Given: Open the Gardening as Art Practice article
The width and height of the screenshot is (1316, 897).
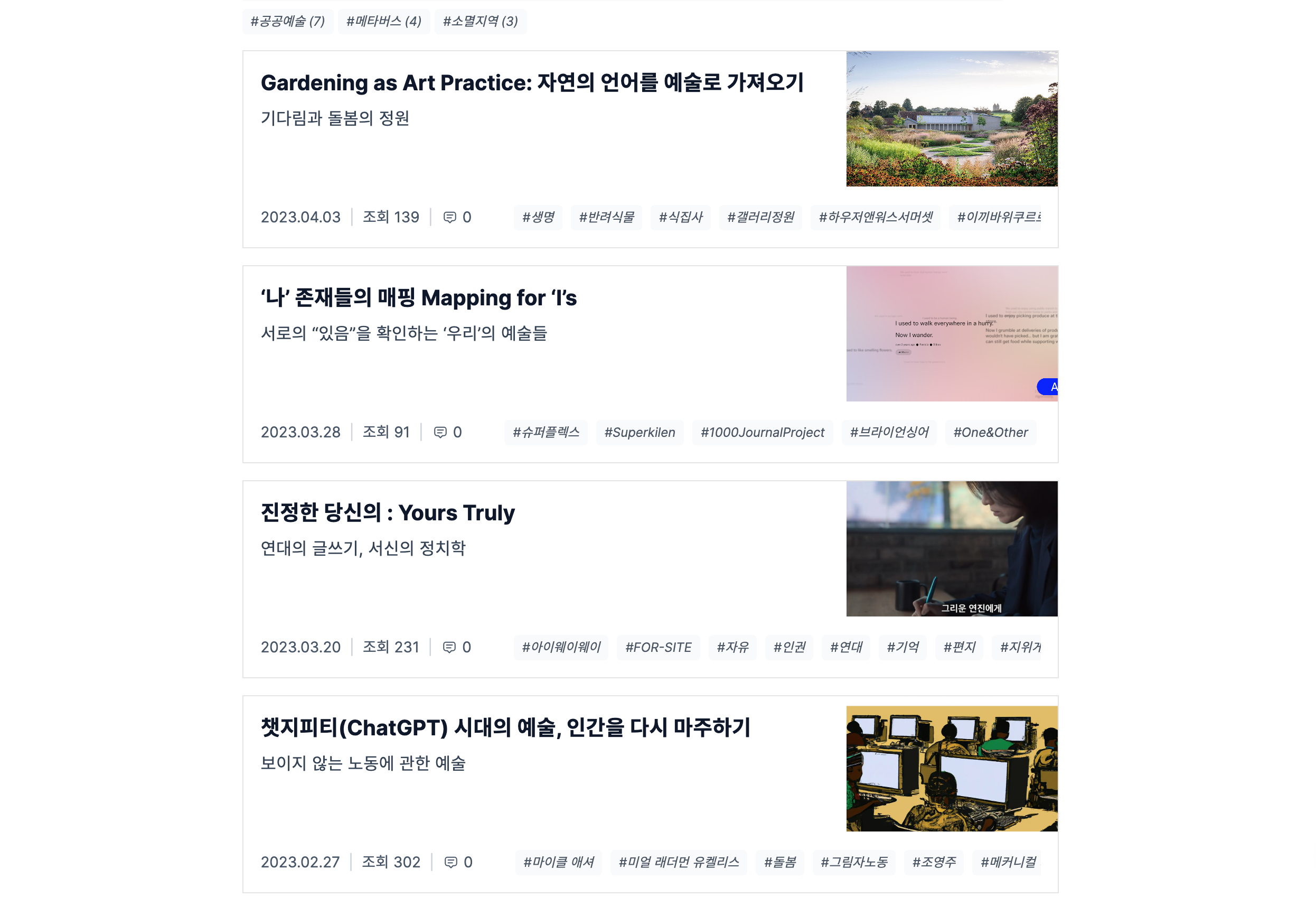Looking at the screenshot, I should (x=532, y=83).
